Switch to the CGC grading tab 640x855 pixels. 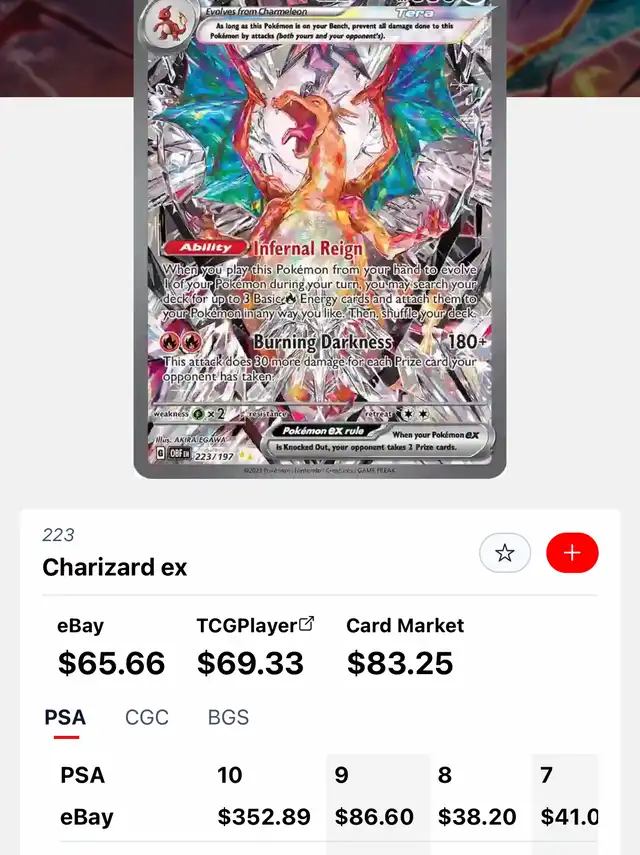coord(147,717)
